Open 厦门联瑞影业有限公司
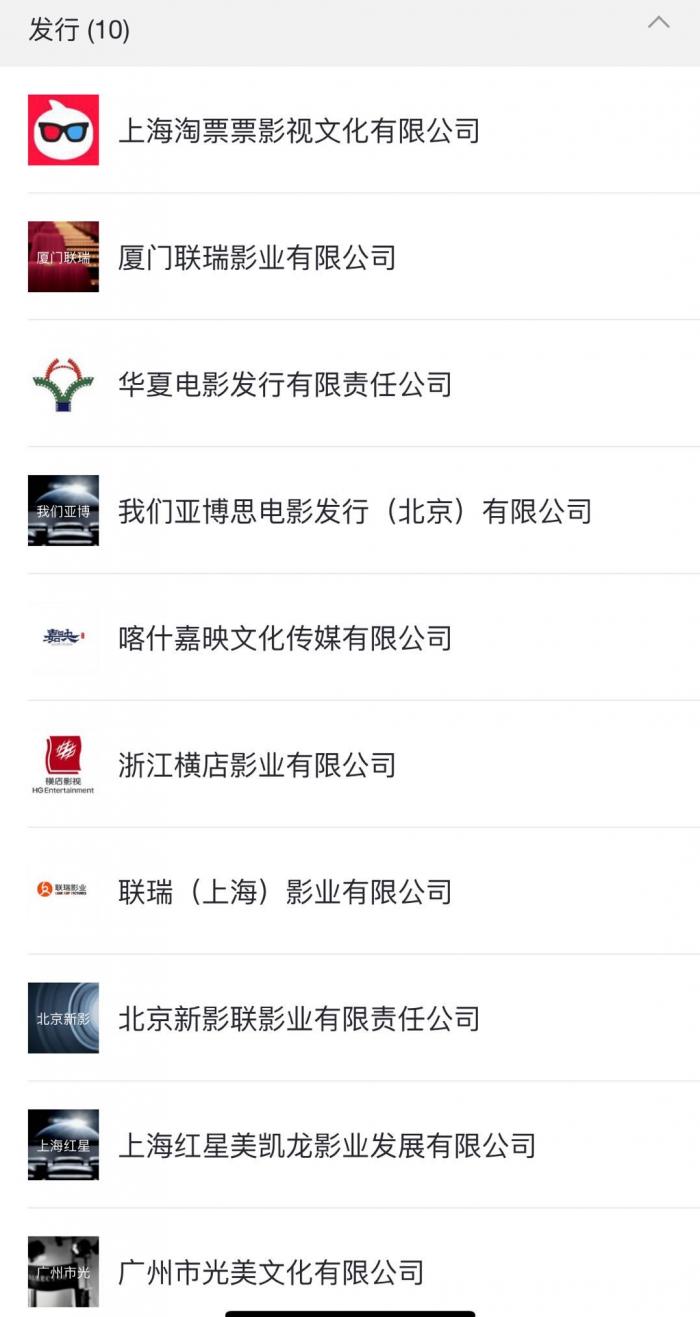This screenshot has height=1317, width=700. 257,257
